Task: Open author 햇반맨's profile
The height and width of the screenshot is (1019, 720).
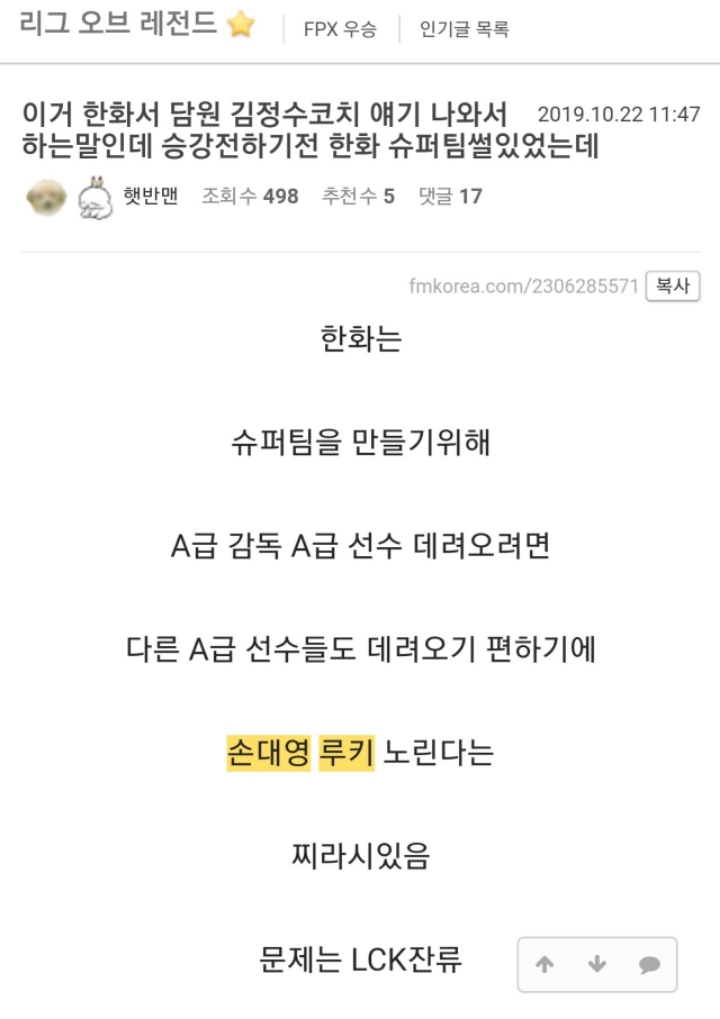Action: 150,196
